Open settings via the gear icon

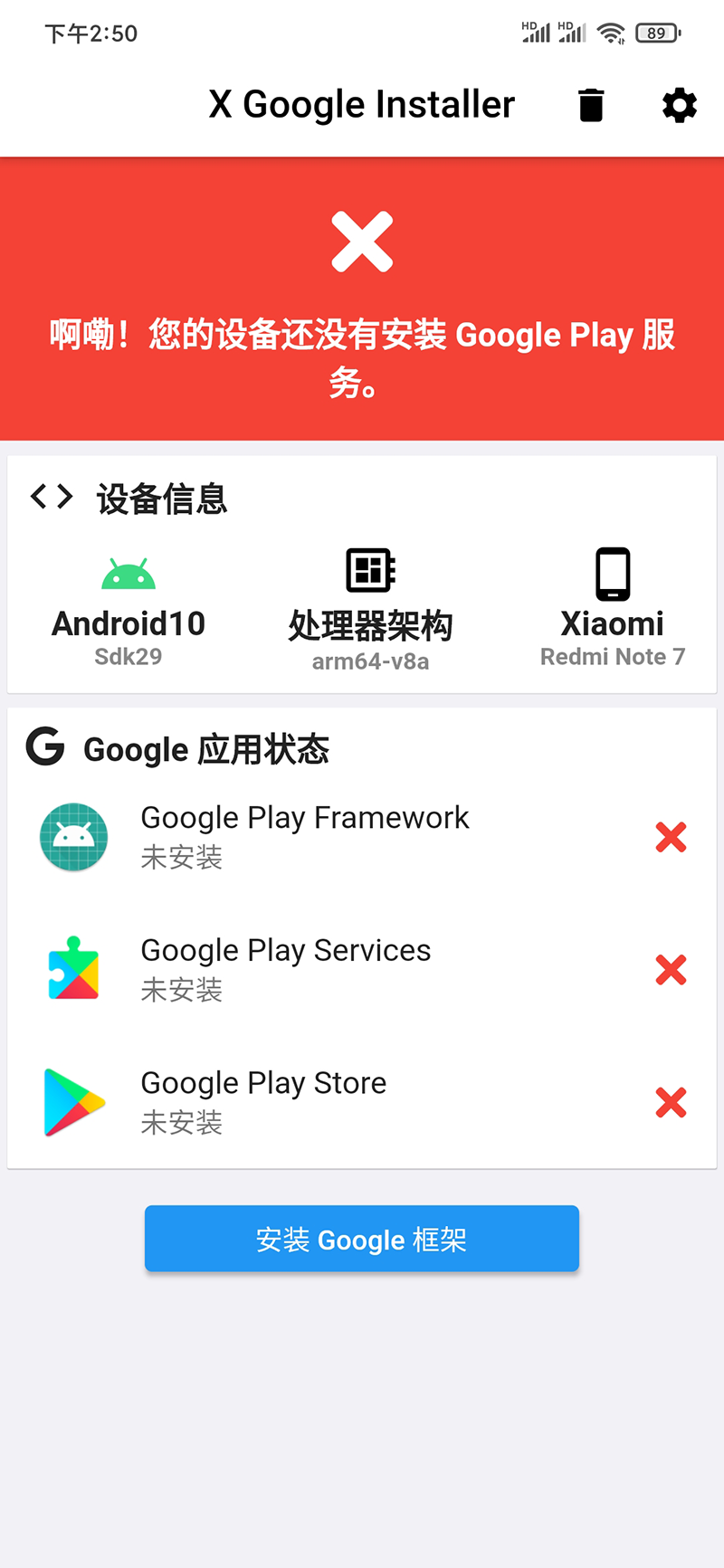point(680,105)
